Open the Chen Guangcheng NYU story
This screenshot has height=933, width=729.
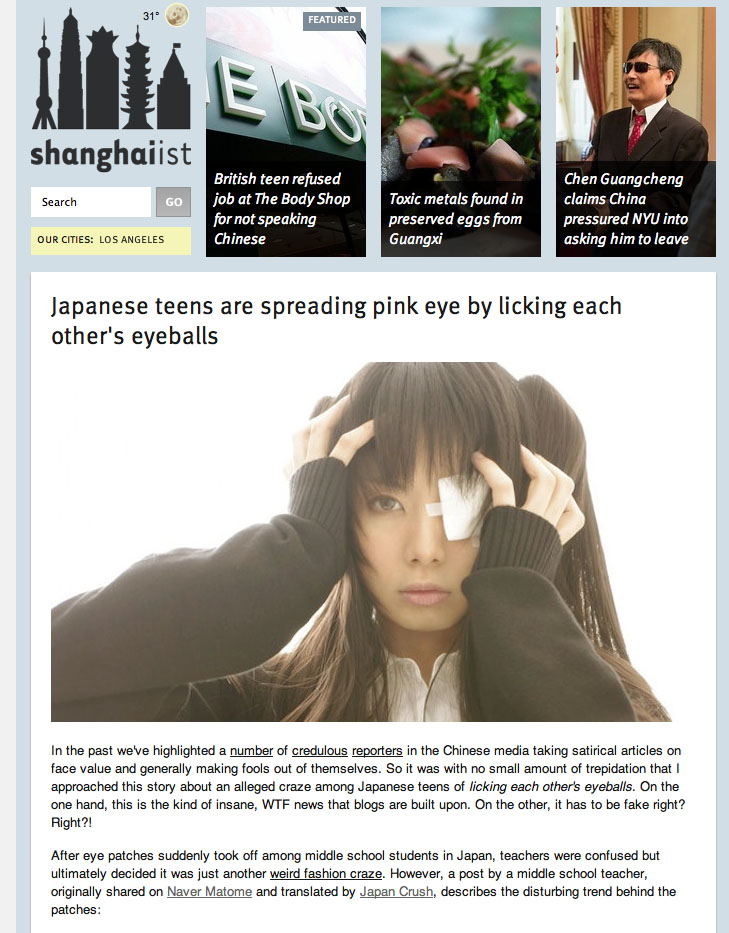626,208
